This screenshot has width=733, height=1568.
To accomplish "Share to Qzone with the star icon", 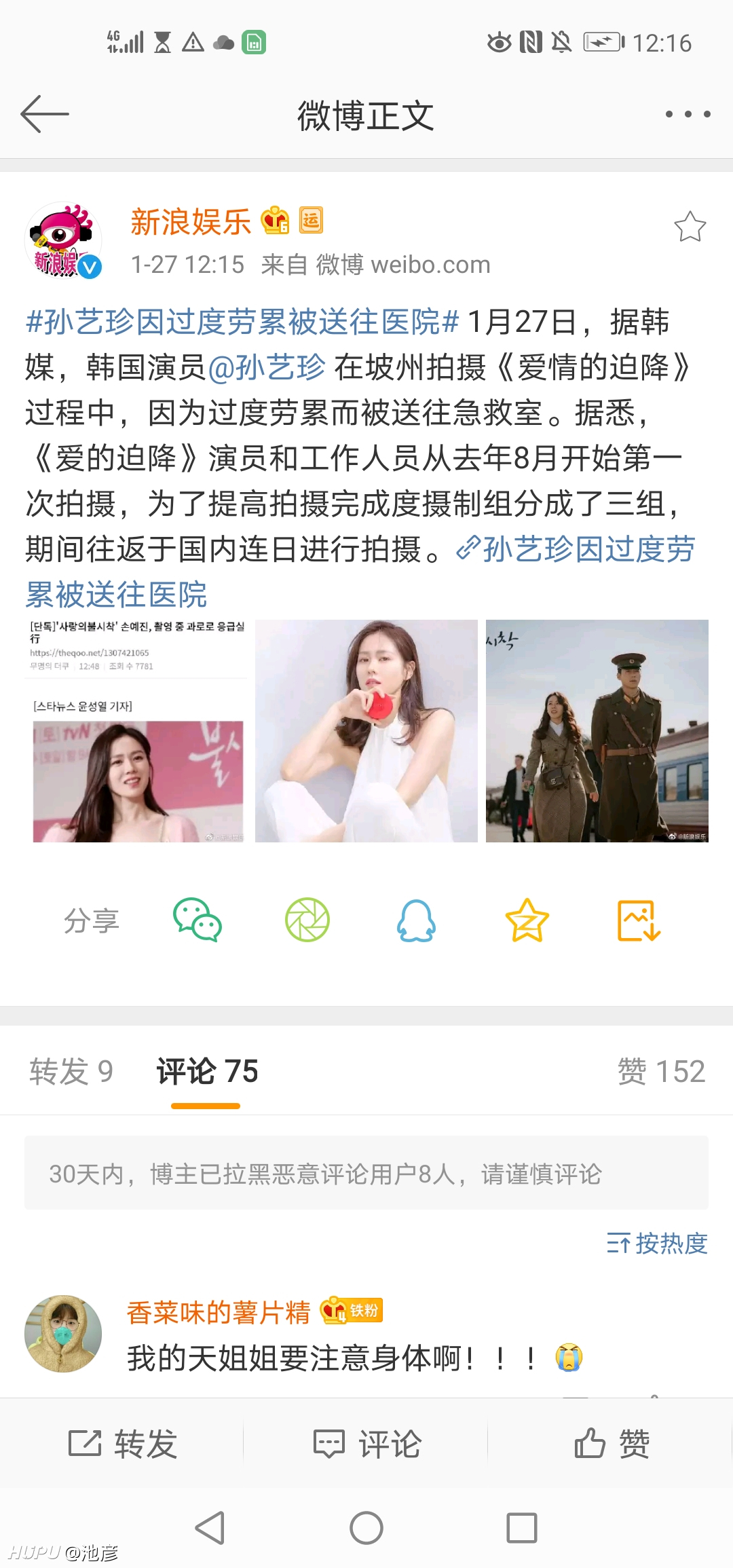I will [527, 920].
